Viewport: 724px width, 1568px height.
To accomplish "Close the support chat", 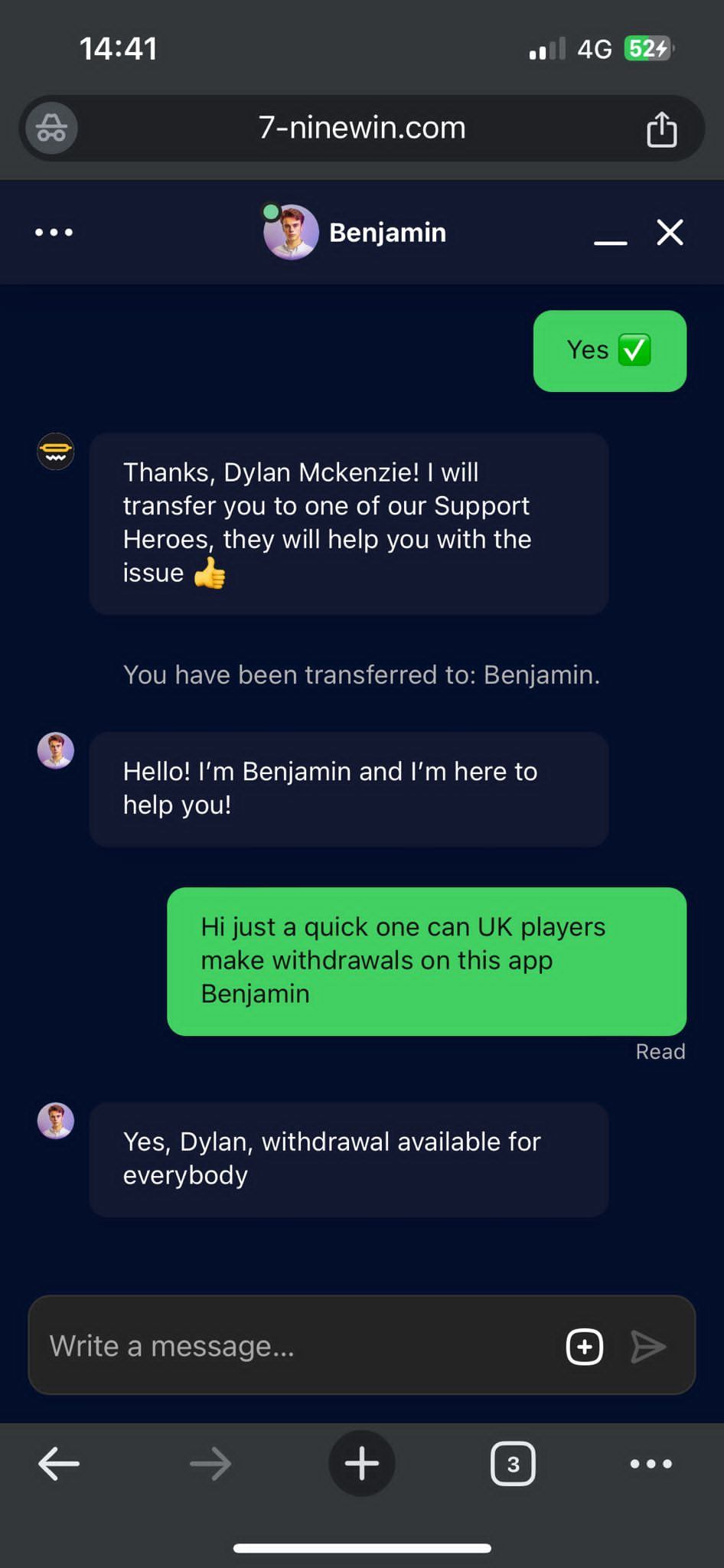I will tap(670, 232).
